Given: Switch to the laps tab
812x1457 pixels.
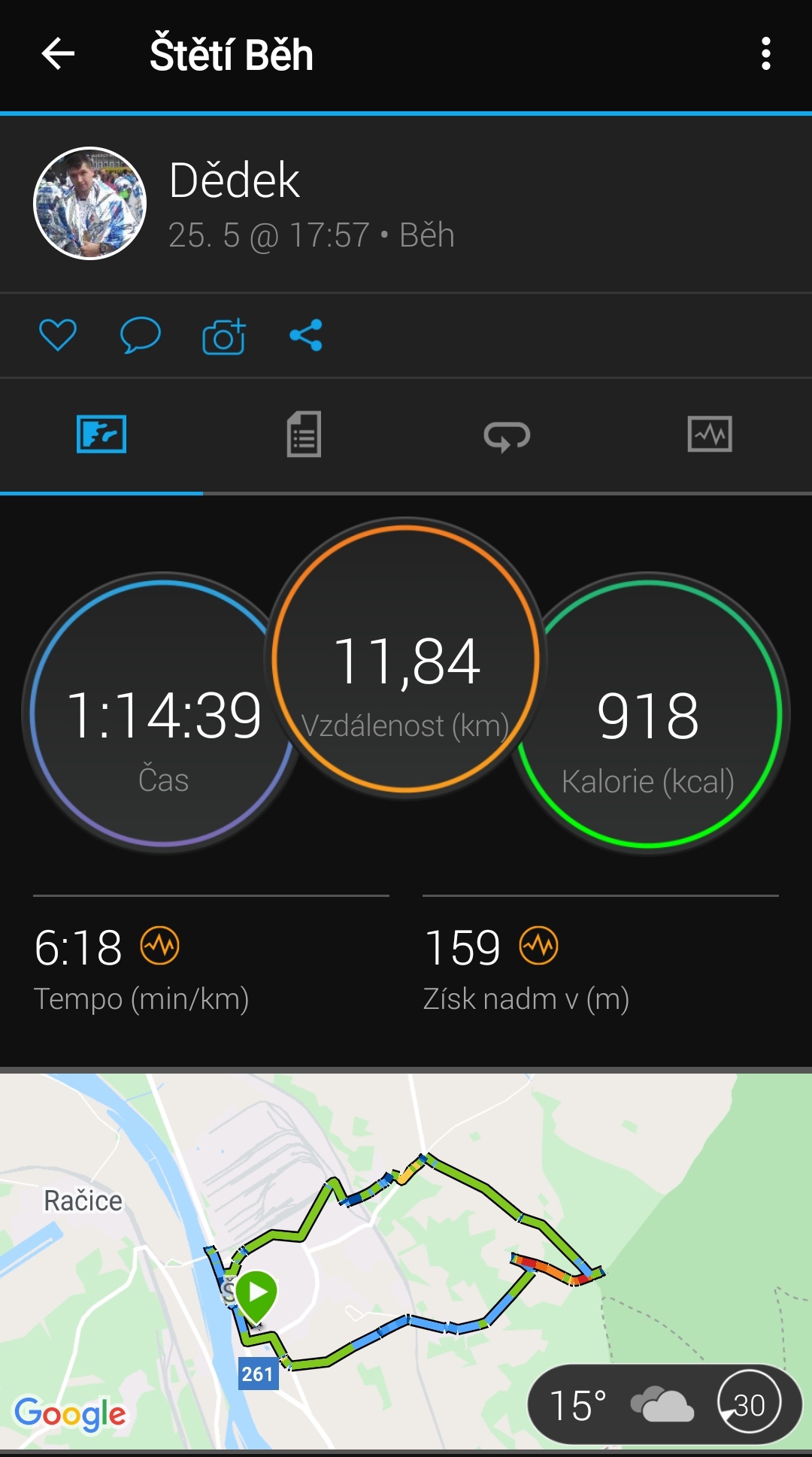Looking at the screenshot, I should [507, 436].
